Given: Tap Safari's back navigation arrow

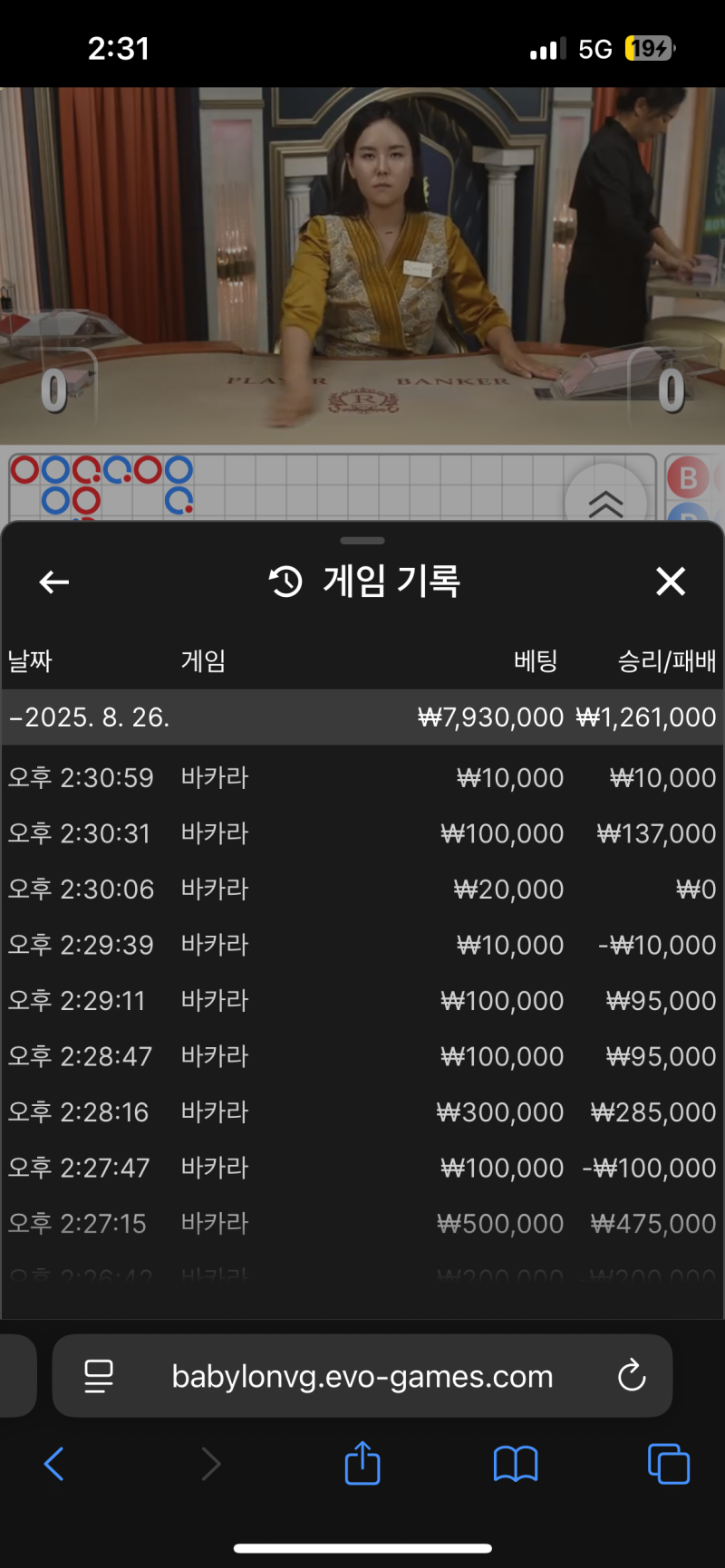Looking at the screenshot, I should tap(53, 1464).
